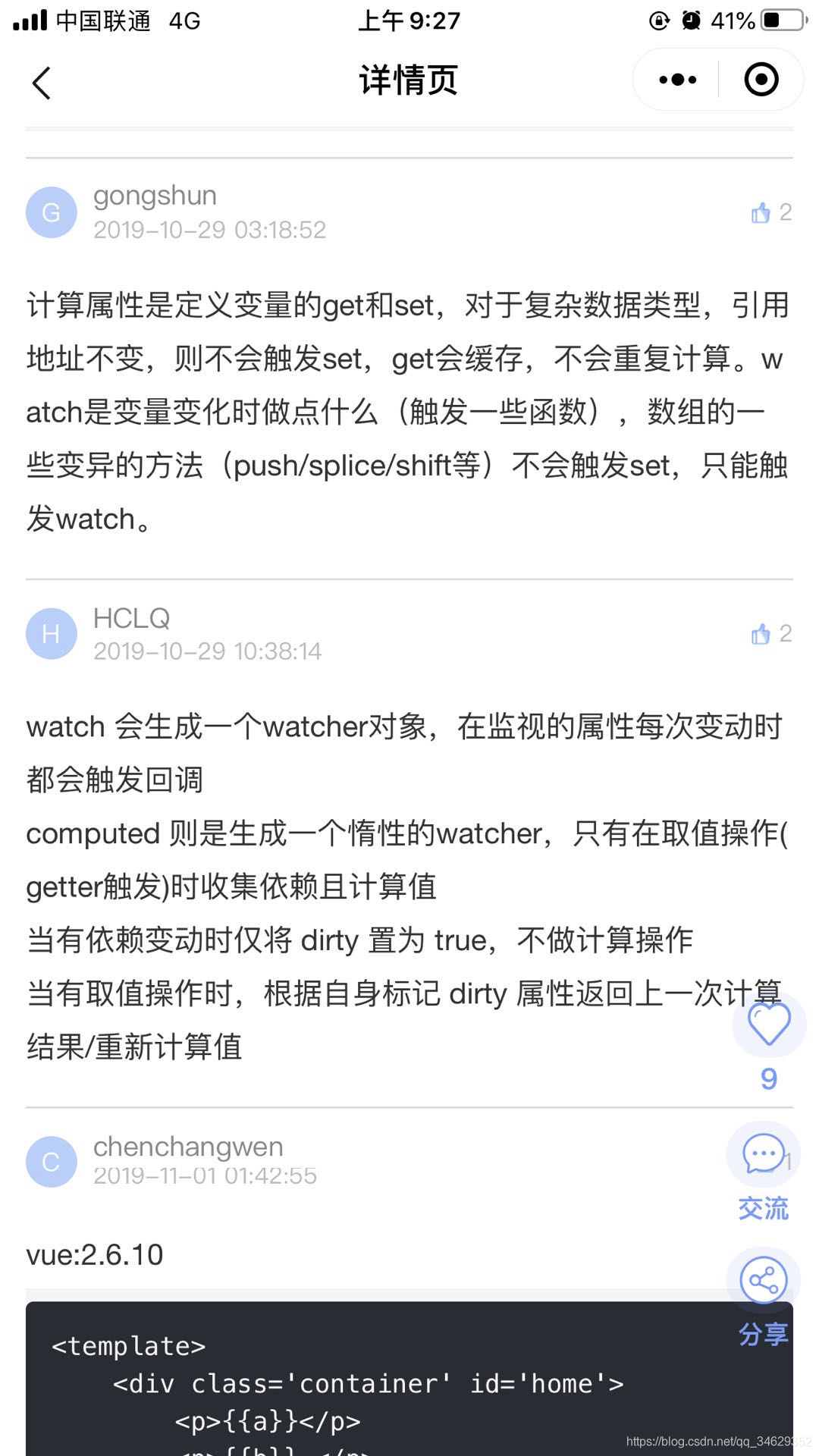Open the more options (•••) menu

(x=676, y=79)
